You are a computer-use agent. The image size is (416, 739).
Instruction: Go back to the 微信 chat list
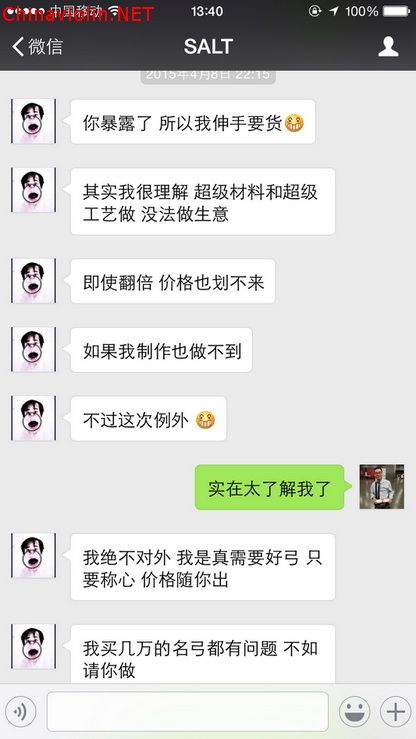38,47
